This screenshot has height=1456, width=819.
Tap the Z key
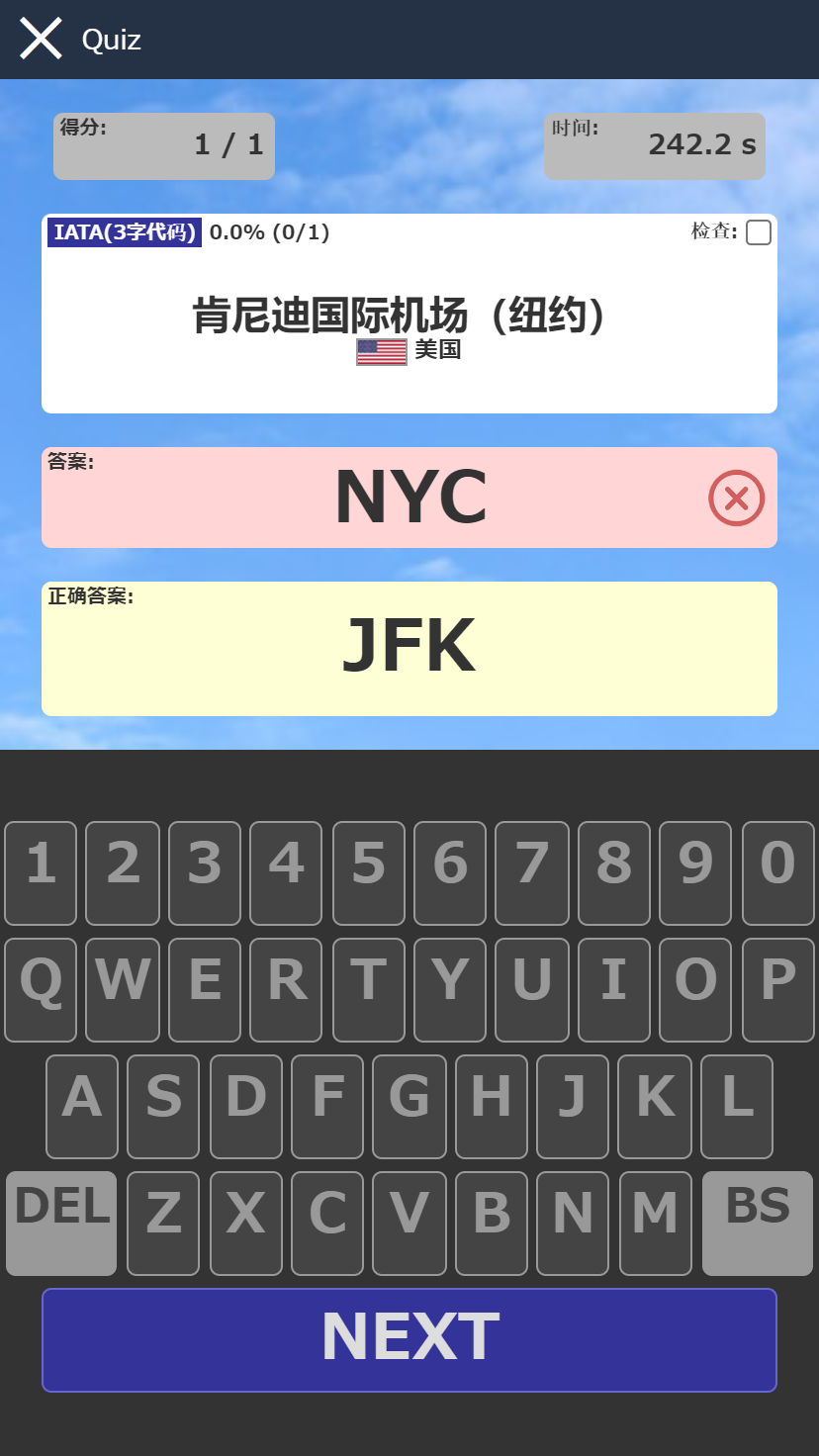pos(163,1223)
